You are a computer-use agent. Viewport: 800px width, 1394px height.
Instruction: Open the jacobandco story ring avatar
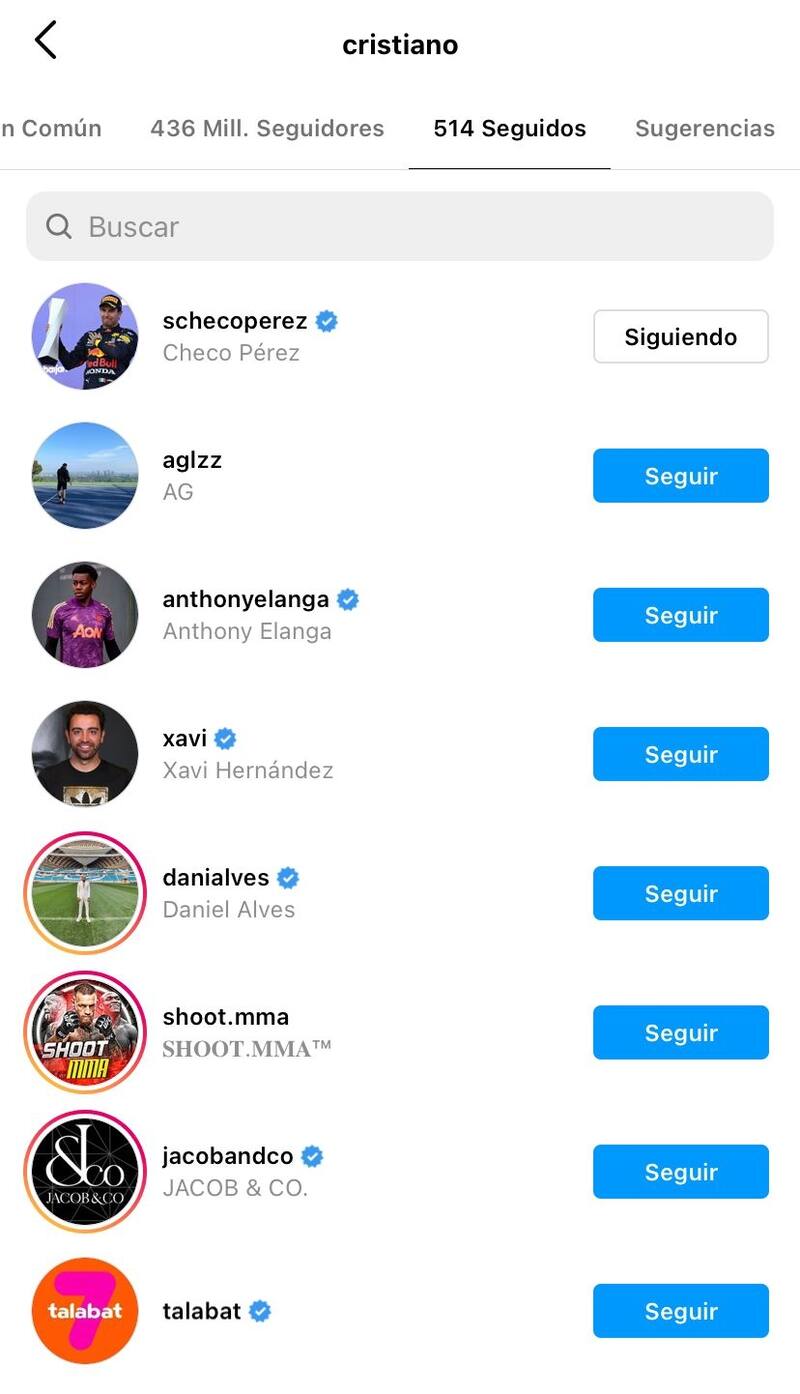coord(85,1171)
